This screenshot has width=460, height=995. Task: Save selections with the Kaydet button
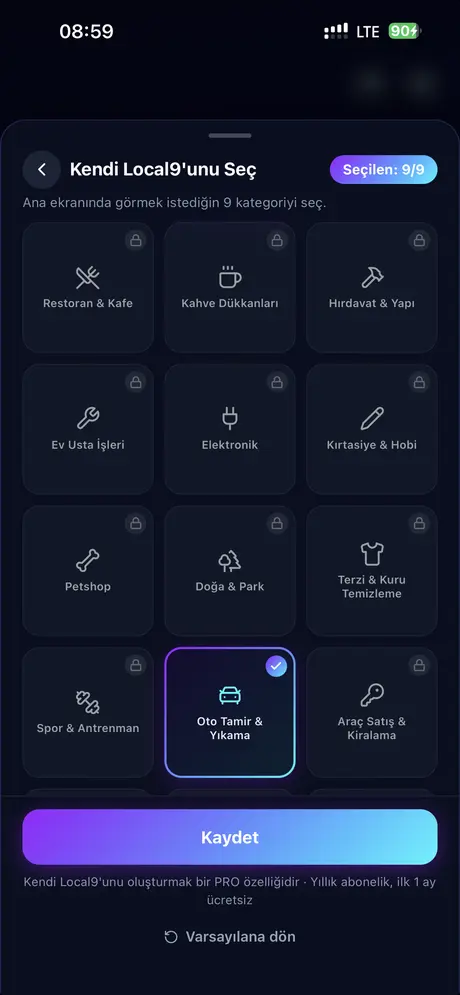click(x=230, y=837)
